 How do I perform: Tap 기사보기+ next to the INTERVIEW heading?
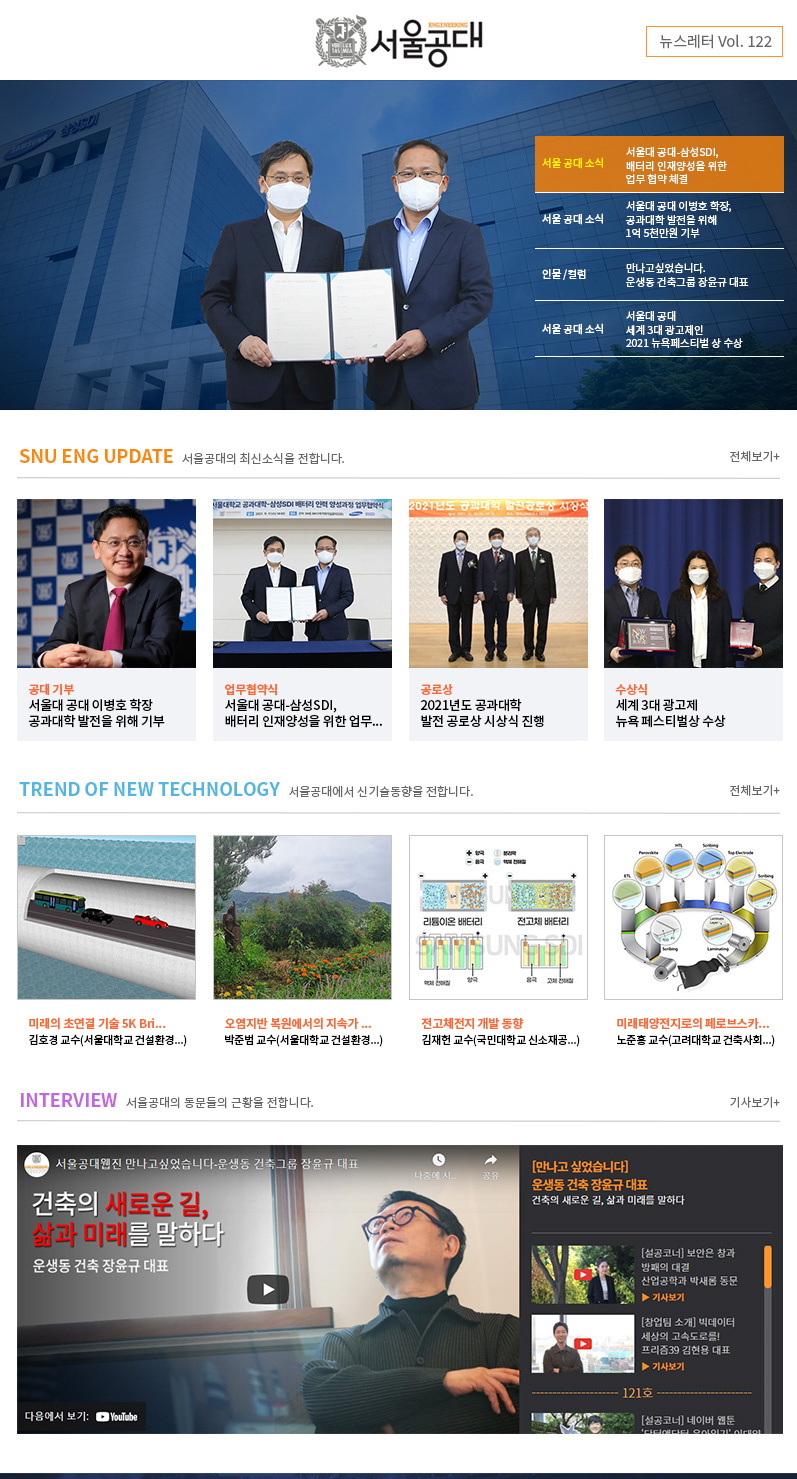[754, 1102]
